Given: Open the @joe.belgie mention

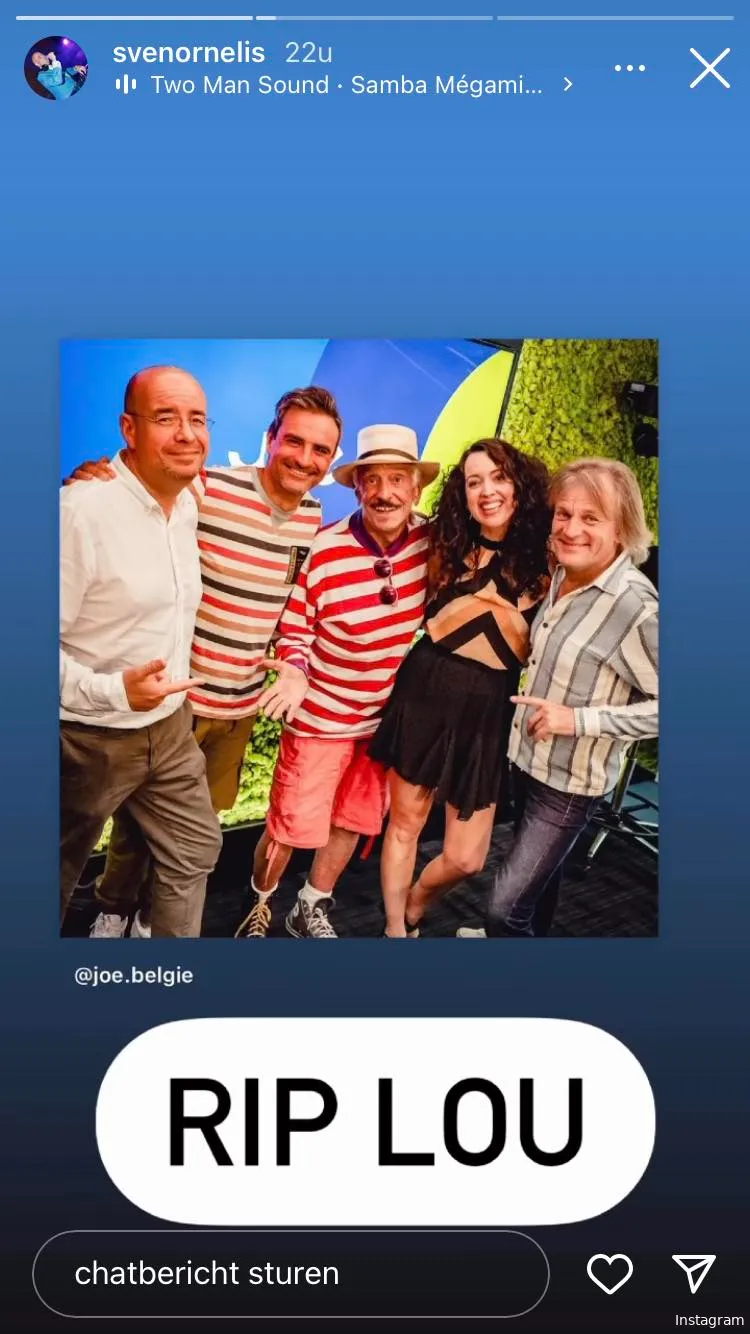Looking at the screenshot, I should tap(133, 975).
